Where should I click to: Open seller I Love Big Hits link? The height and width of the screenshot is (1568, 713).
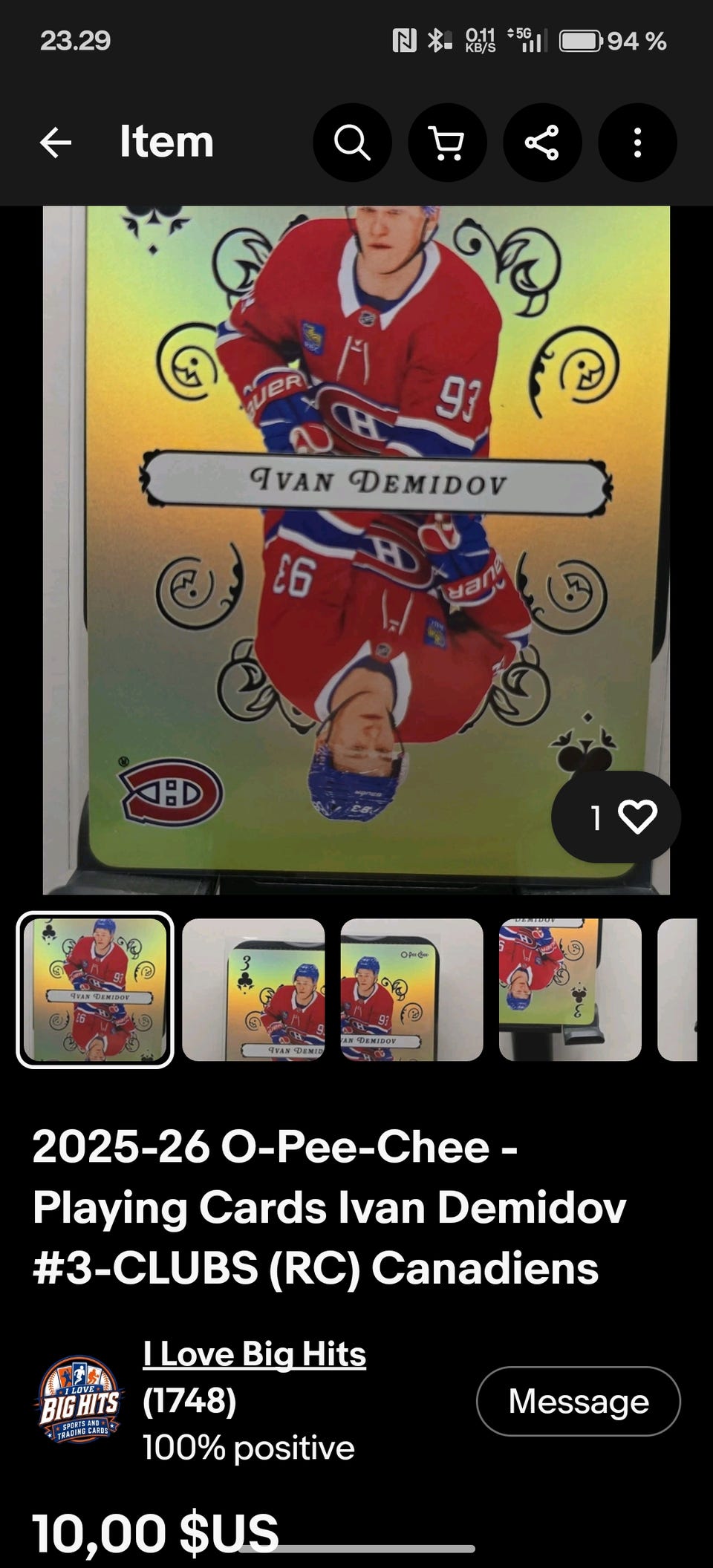pyautogui.click(x=254, y=1354)
